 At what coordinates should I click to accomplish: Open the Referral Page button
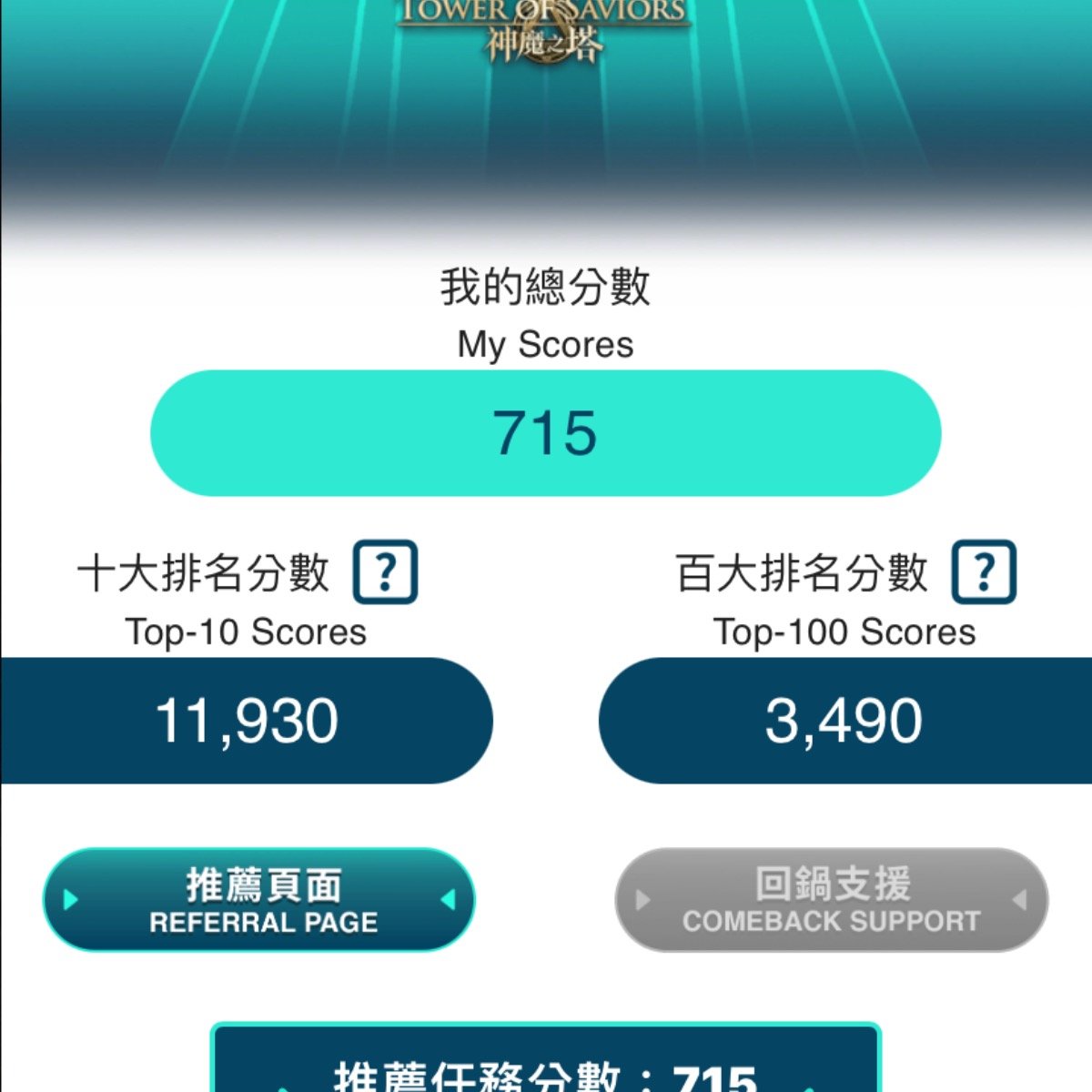coord(259,900)
